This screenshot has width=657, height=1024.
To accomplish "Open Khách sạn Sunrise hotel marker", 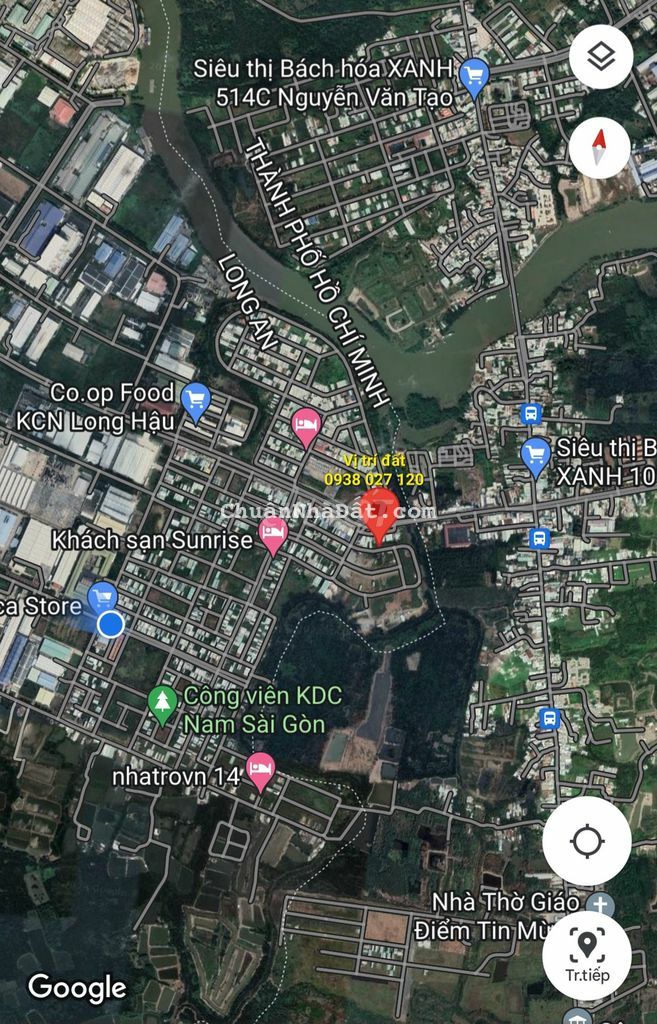I will (x=273, y=535).
